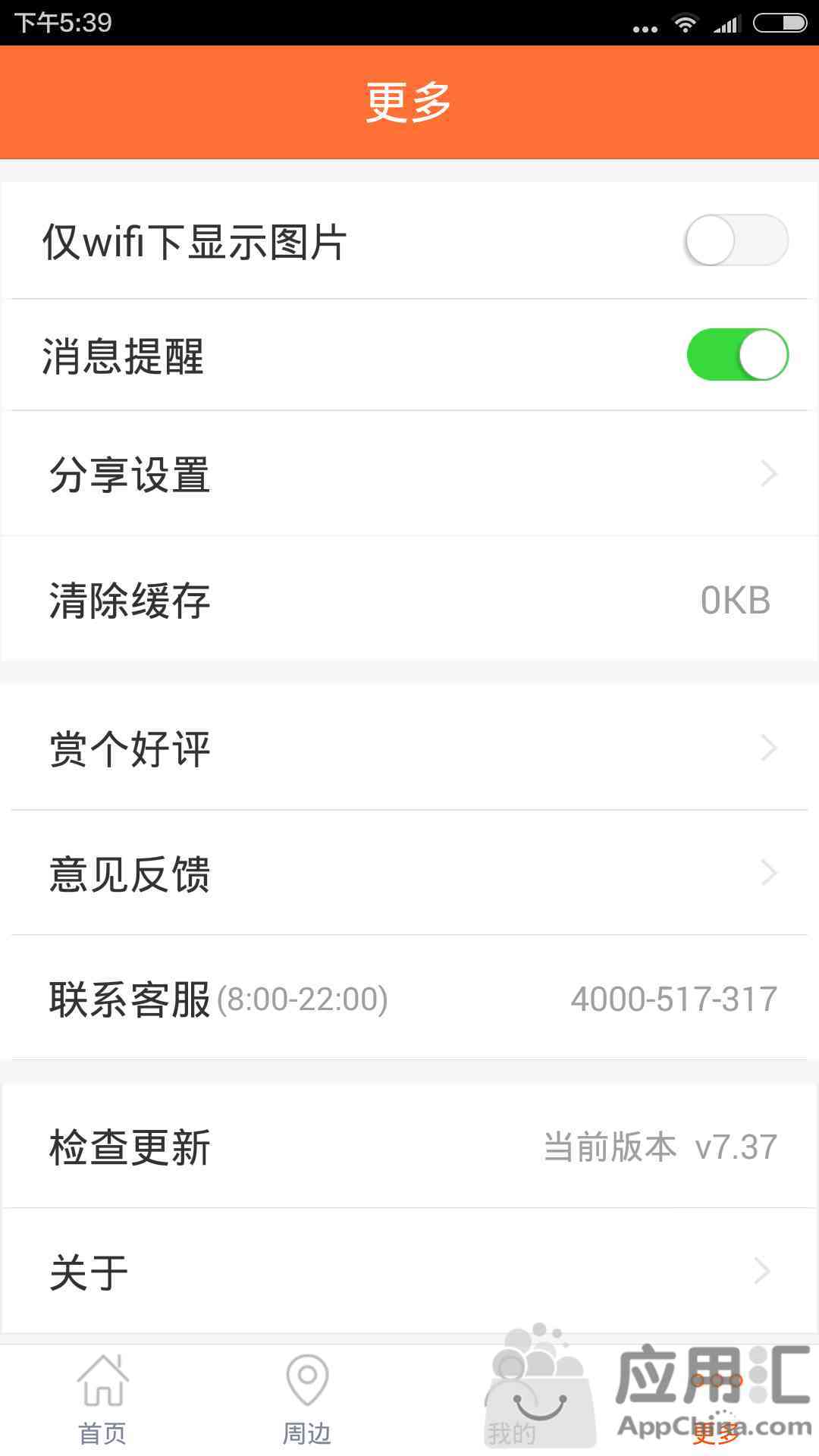
Task: Tap 清除缓存 to clear the cache
Action: [x=409, y=600]
